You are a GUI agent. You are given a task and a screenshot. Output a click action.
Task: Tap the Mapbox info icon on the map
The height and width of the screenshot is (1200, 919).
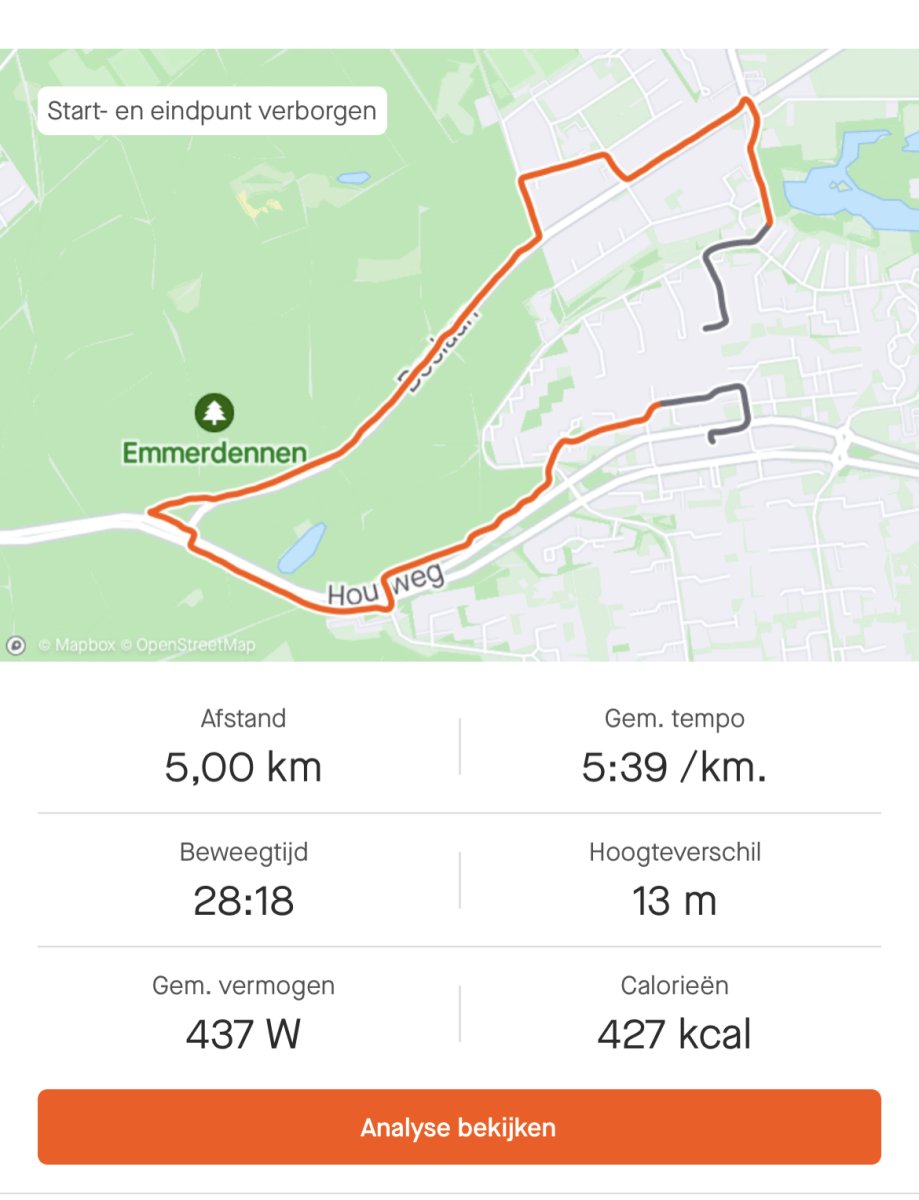click(x=16, y=645)
